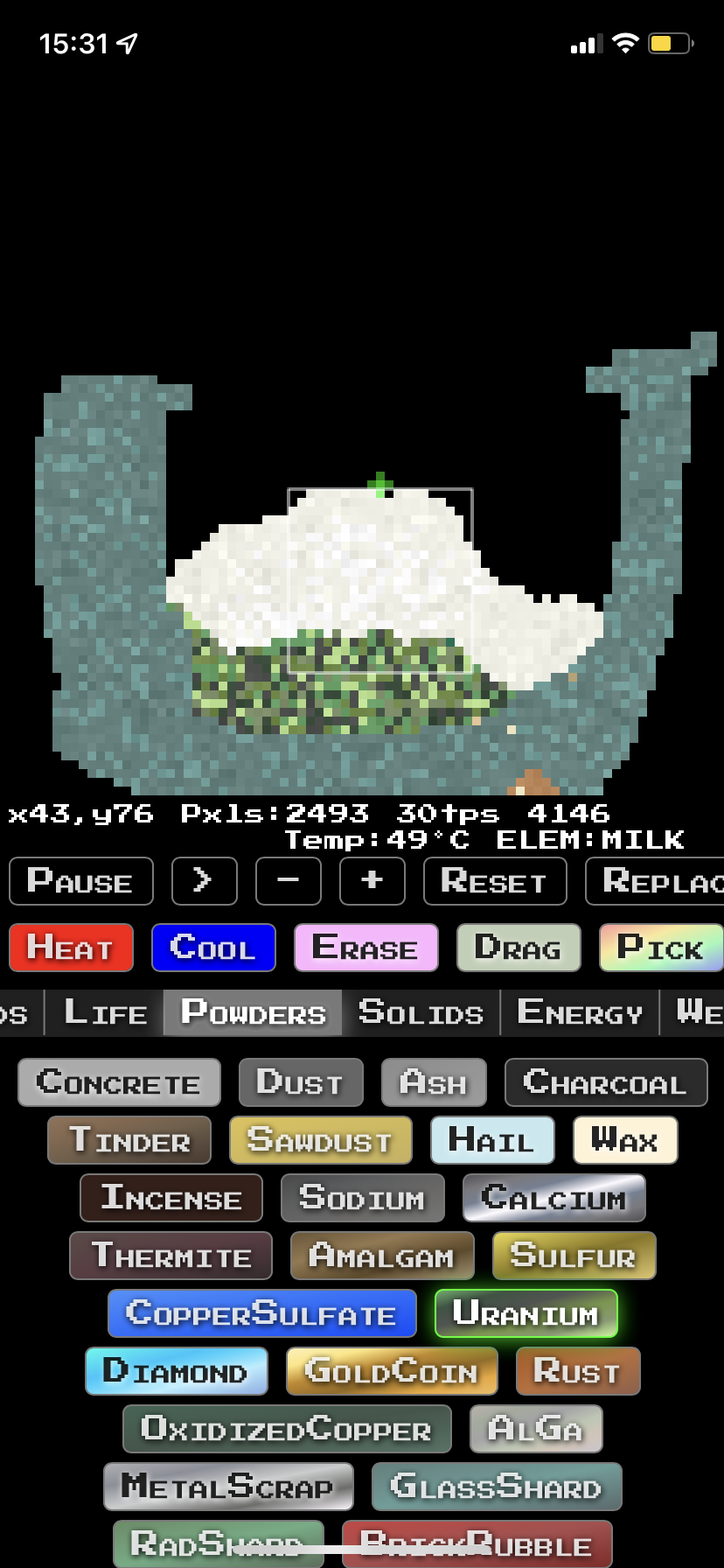
Task: Choose the Thermite element
Action: pos(171,1256)
